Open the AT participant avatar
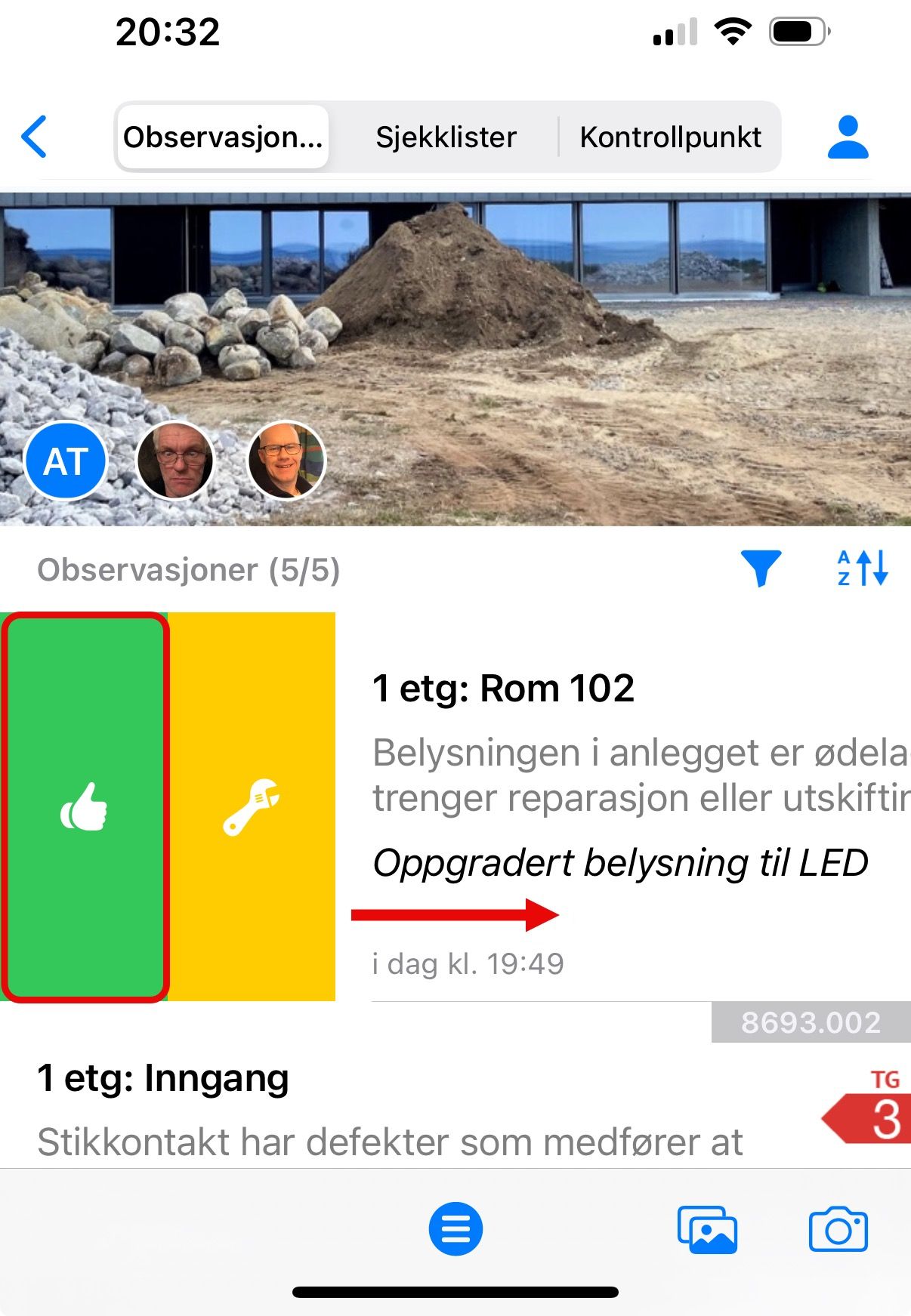Image resolution: width=911 pixels, height=1316 pixels. pyautogui.click(x=66, y=461)
